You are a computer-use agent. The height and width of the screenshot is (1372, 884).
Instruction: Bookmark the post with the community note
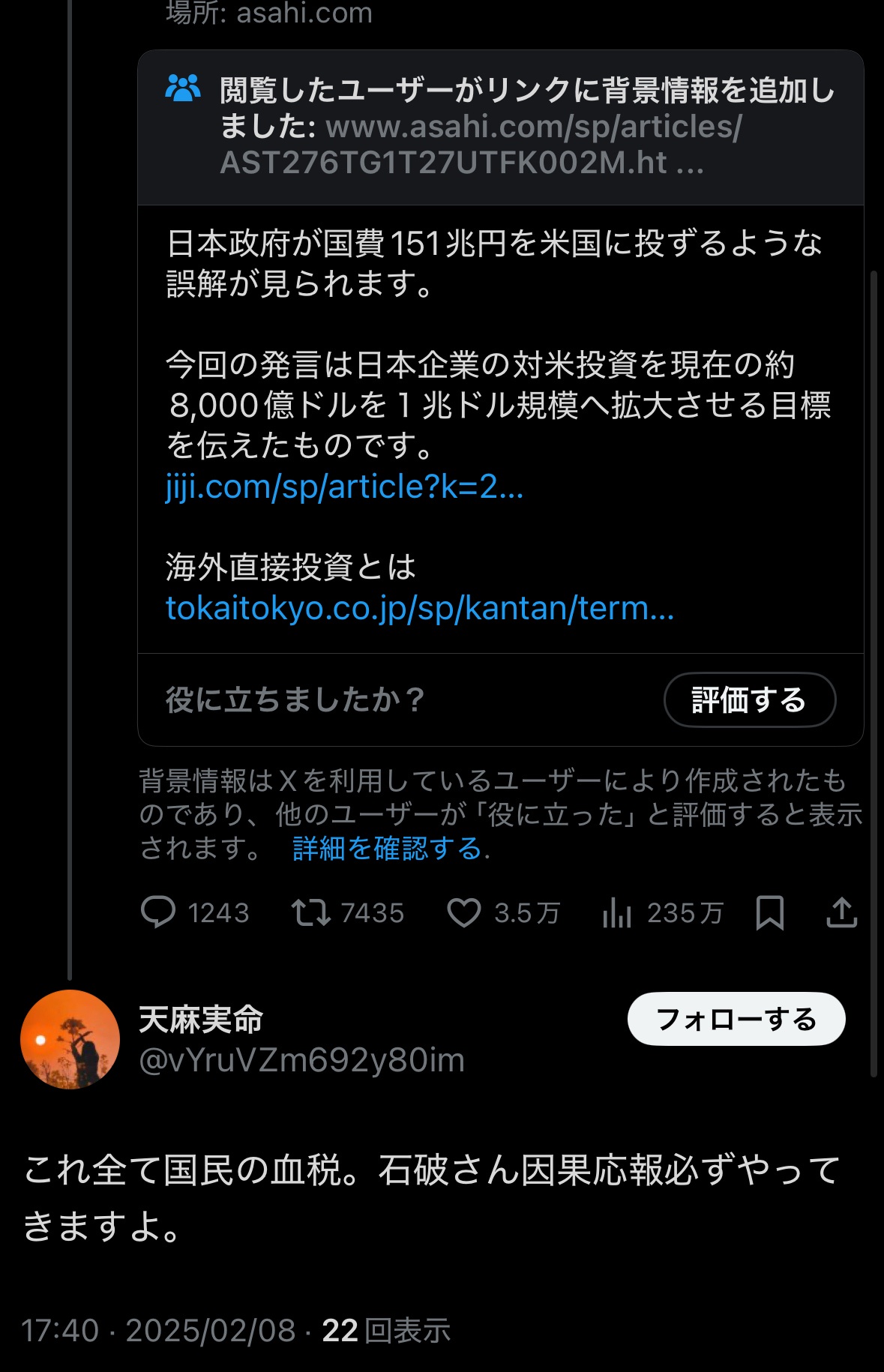pos(769,912)
